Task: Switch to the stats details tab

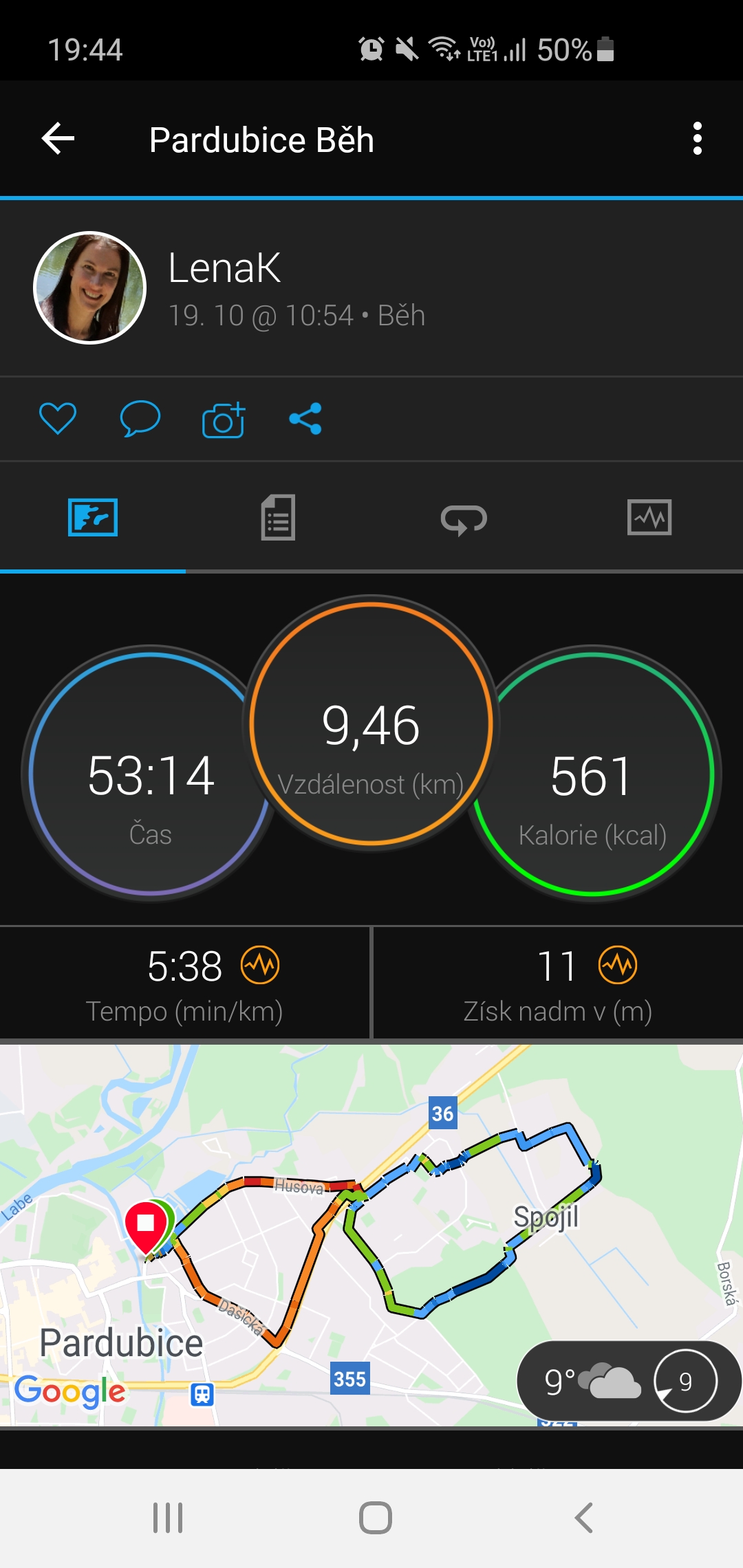Action: click(279, 517)
